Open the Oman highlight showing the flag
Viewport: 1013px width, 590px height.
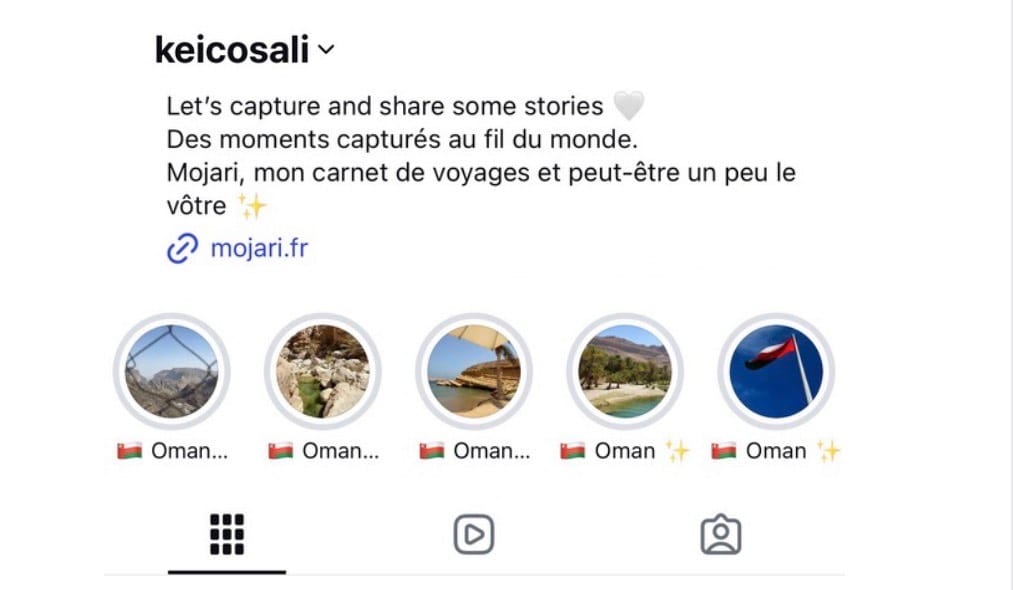[776, 371]
